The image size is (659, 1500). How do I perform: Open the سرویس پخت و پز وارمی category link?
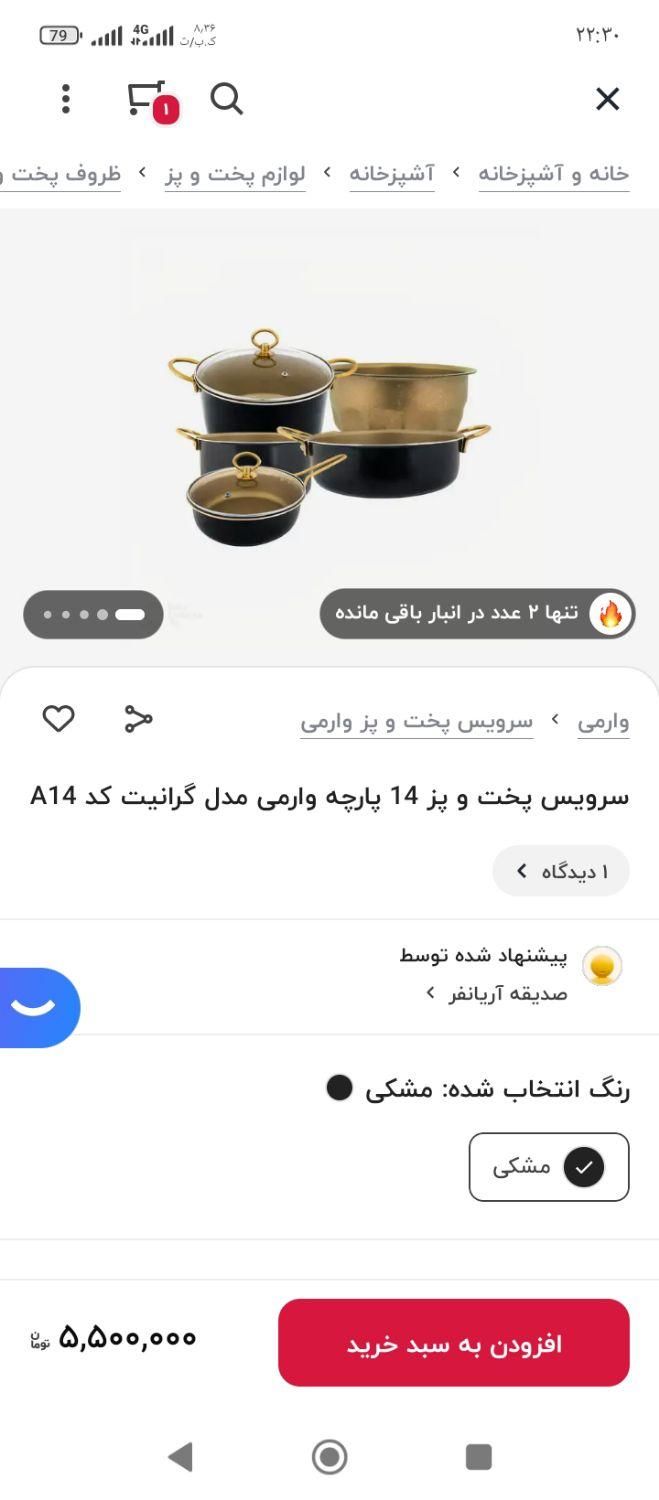point(417,721)
